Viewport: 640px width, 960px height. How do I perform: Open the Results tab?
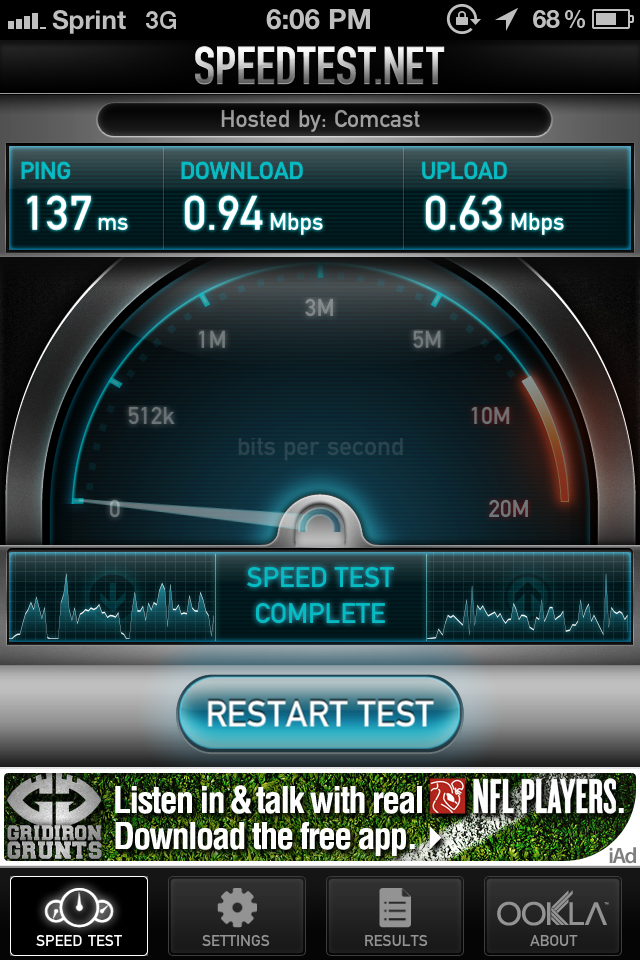pyautogui.click(x=395, y=916)
